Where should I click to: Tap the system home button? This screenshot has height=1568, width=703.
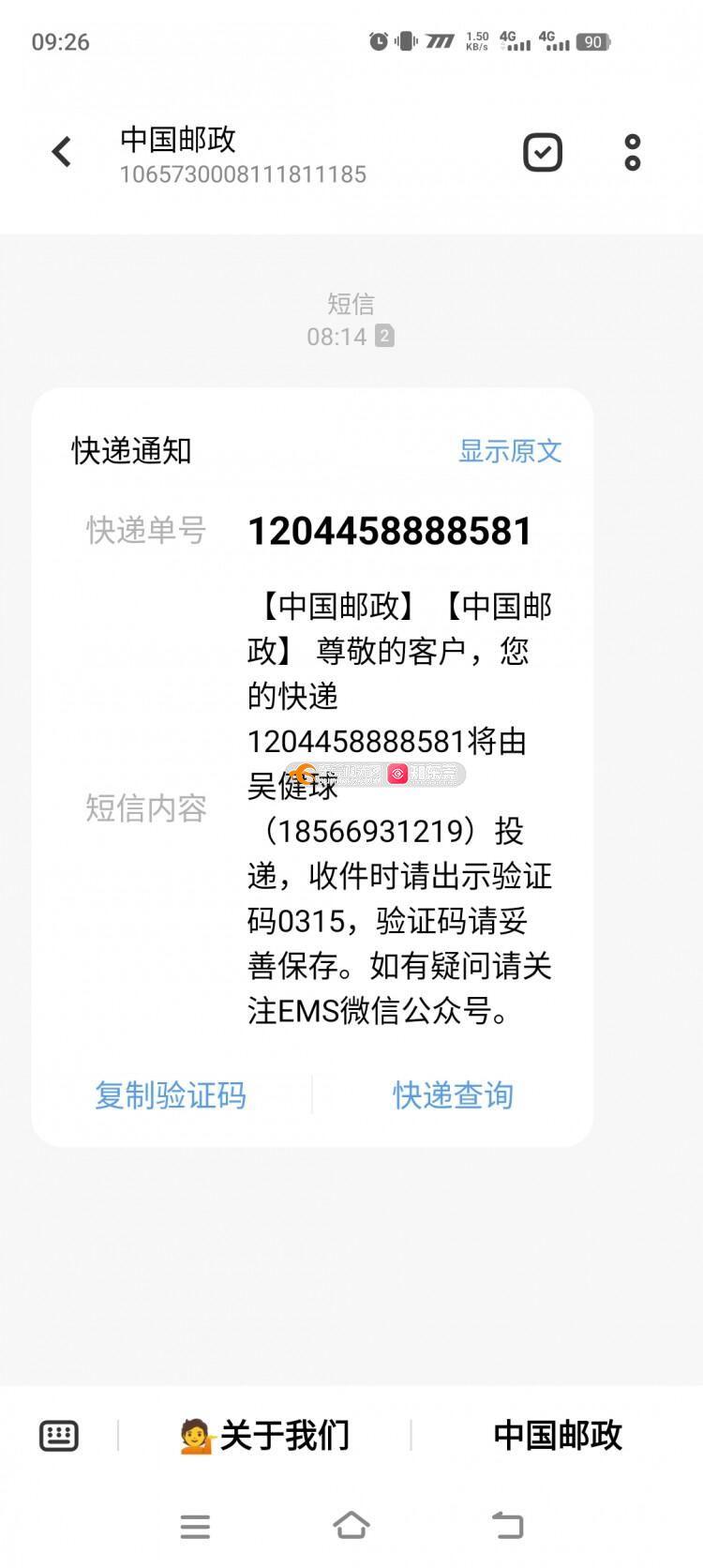tap(351, 1526)
